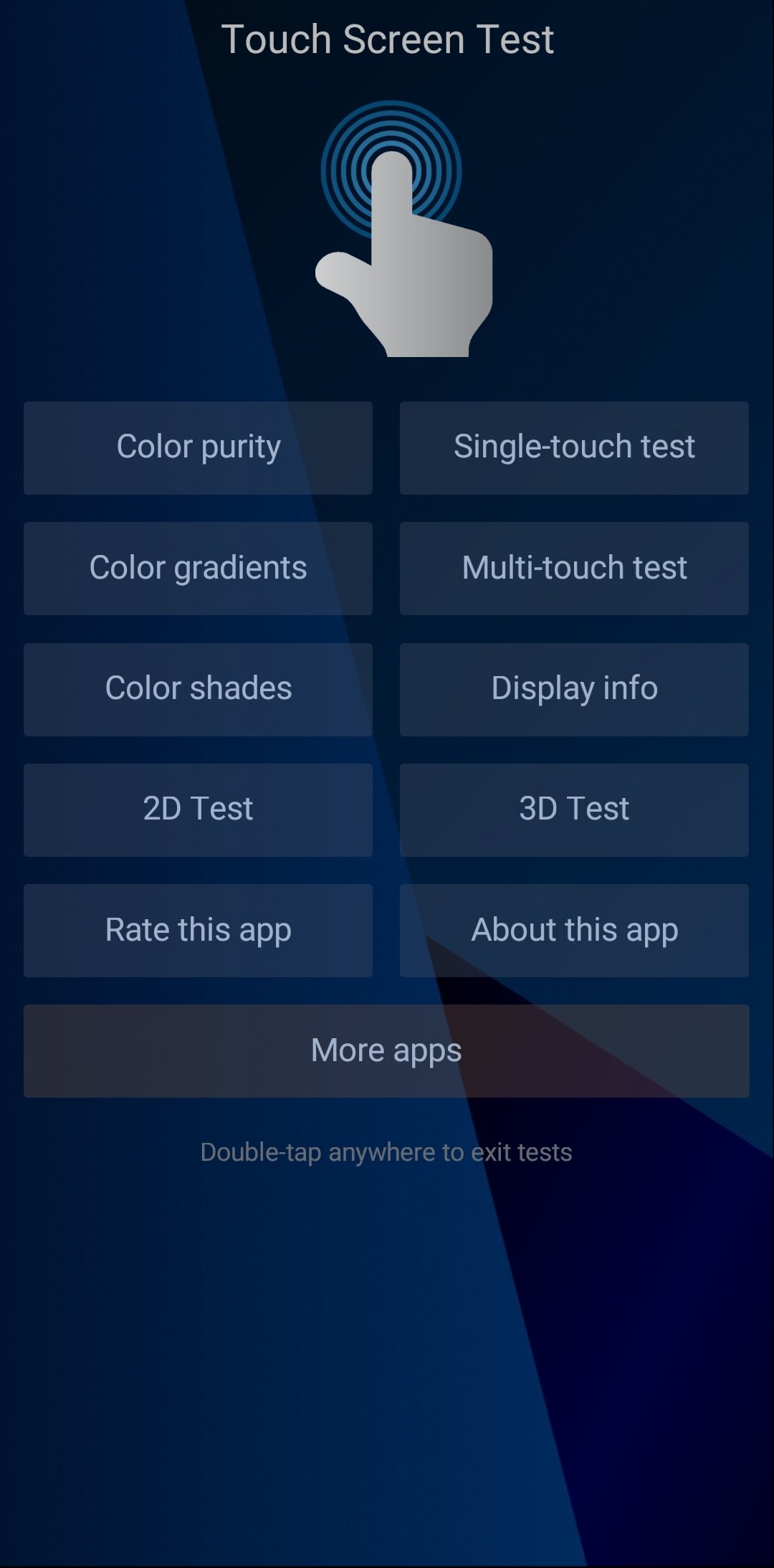Start the Single-touch test
Screen dimensions: 774x1568
pyautogui.click(x=574, y=448)
